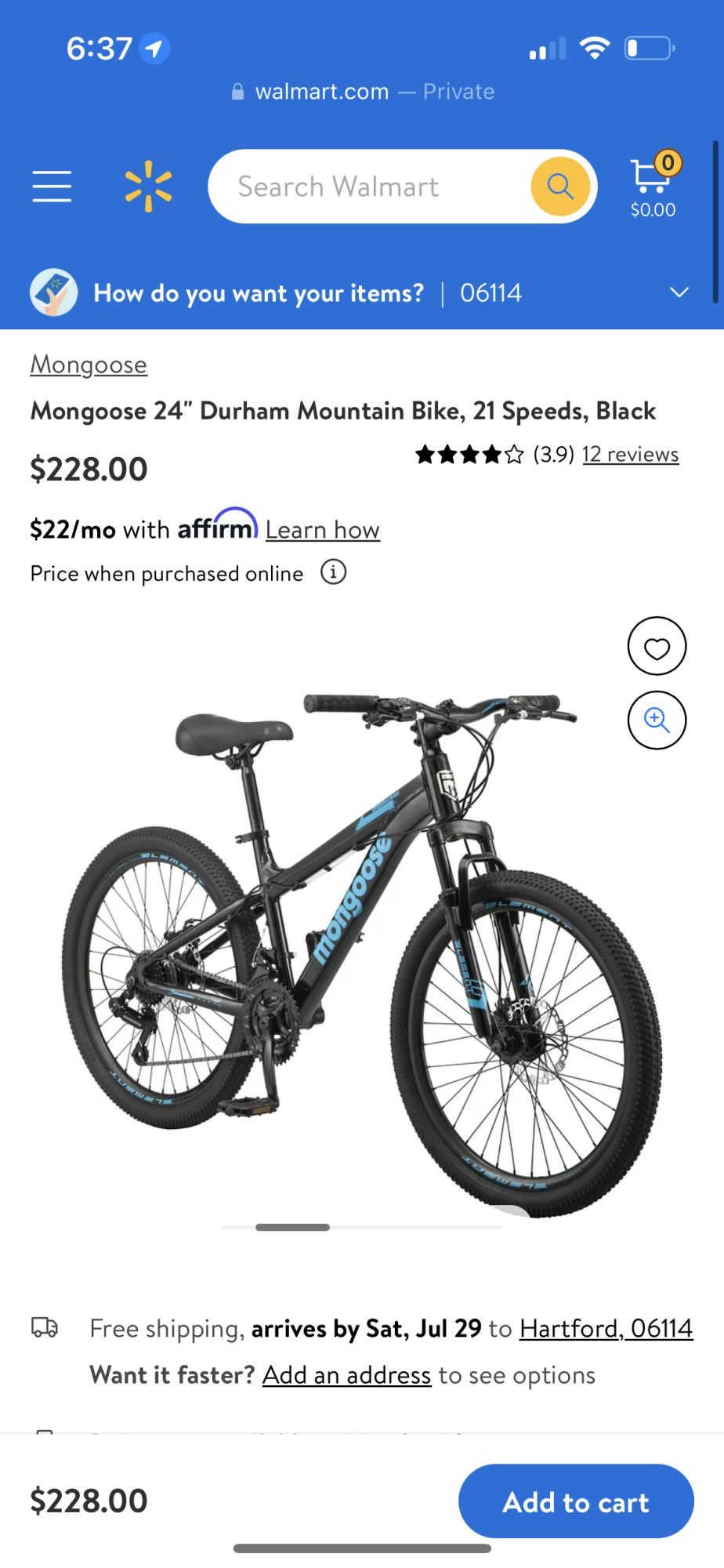
Task: Tap the delivery phone-in-hand icon
Action: [x=52, y=292]
